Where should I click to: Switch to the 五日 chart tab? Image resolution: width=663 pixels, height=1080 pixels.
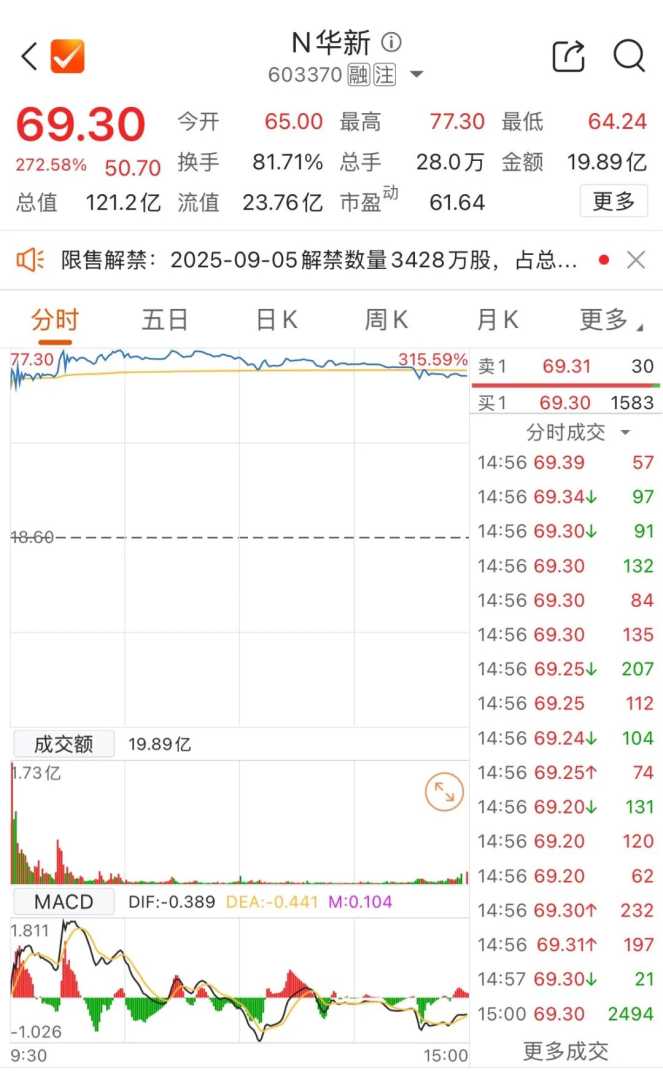pos(165,320)
